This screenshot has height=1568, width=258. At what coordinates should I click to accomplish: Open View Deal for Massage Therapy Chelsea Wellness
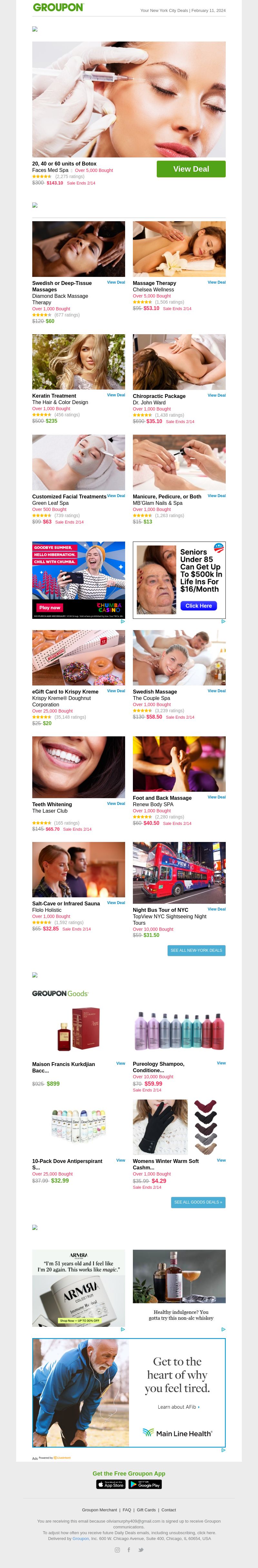pyautogui.click(x=216, y=282)
